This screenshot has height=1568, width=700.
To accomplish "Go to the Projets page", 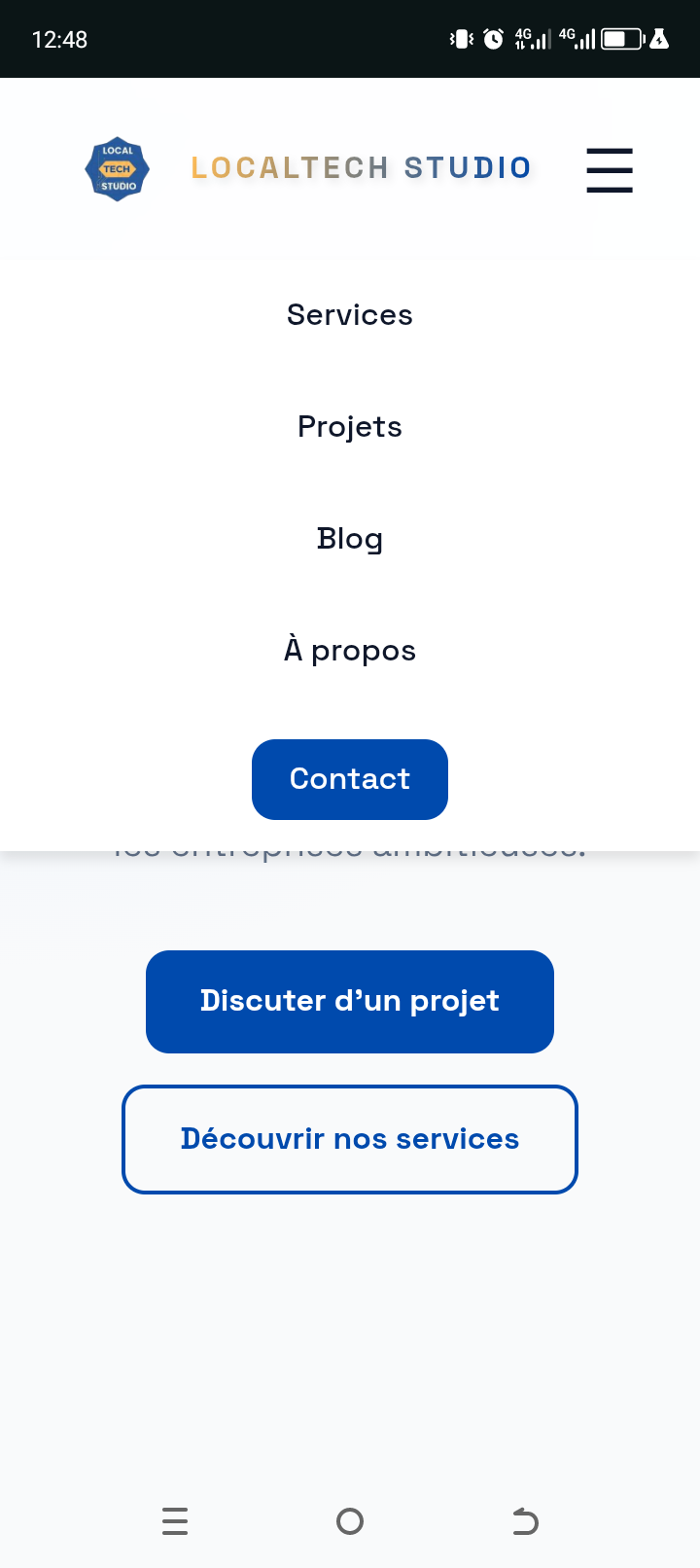I will [x=350, y=427].
